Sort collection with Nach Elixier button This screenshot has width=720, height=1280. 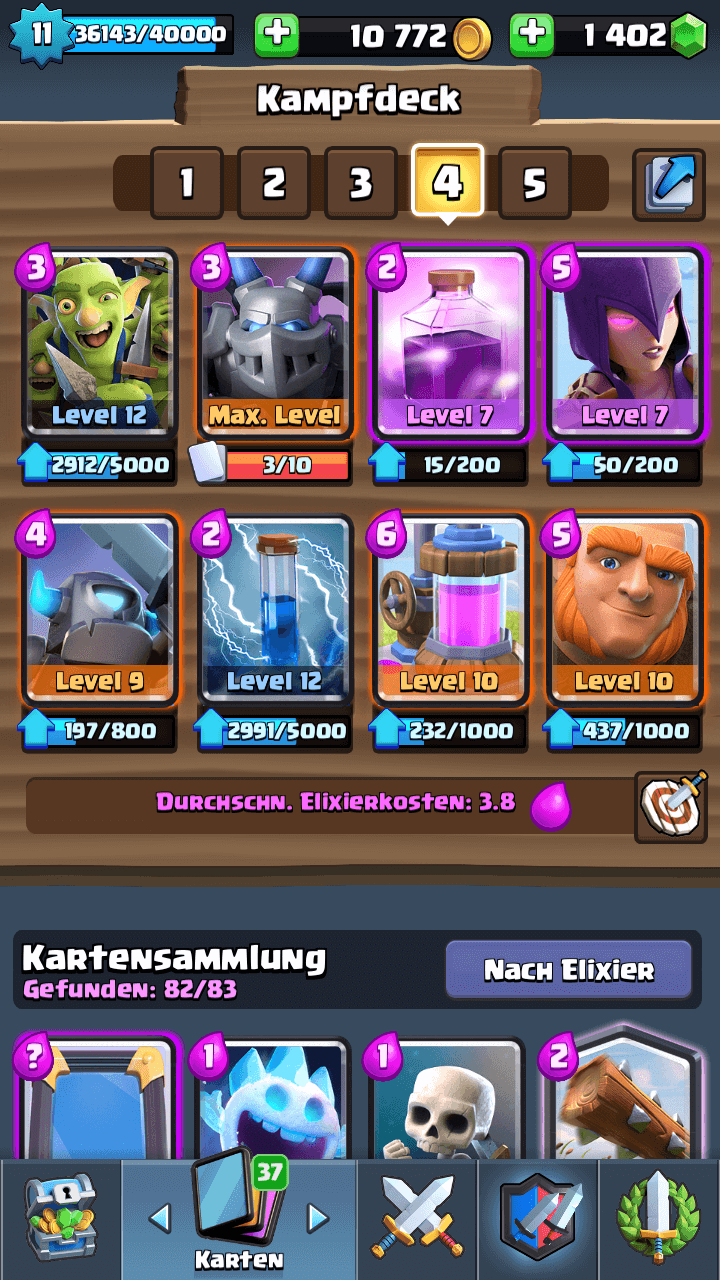[x=568, y=969]
